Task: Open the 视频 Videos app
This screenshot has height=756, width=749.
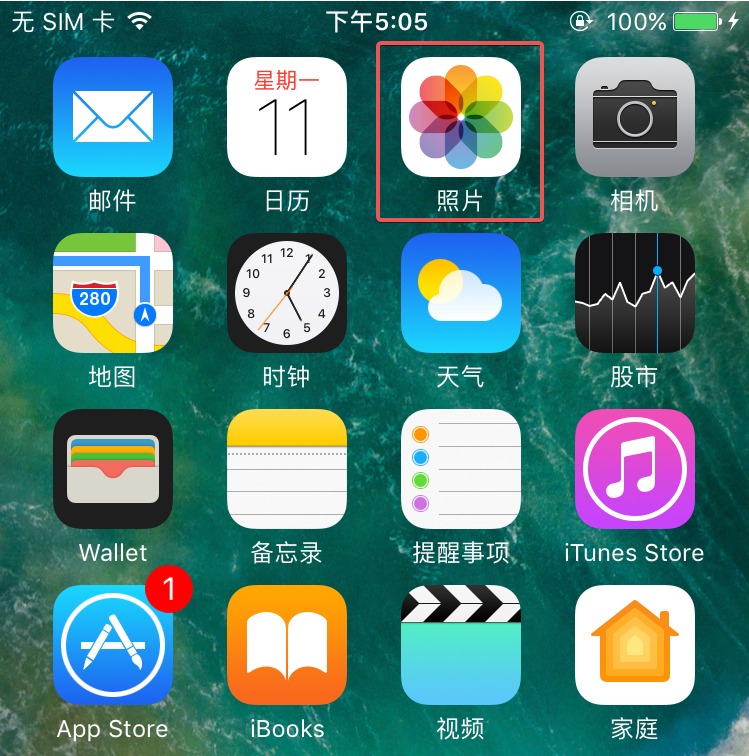Action: 461,645
